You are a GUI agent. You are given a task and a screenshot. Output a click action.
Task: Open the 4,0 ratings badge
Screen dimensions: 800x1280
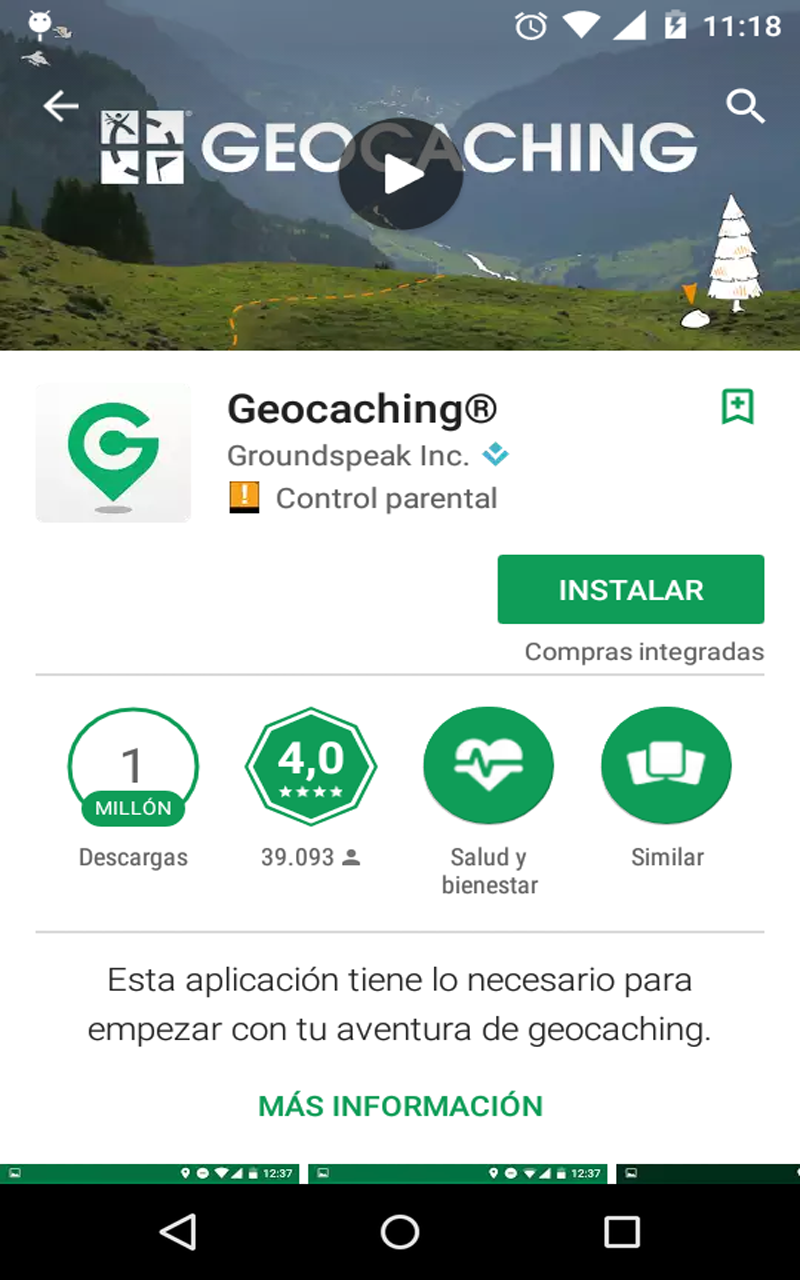tap(311, 768)
